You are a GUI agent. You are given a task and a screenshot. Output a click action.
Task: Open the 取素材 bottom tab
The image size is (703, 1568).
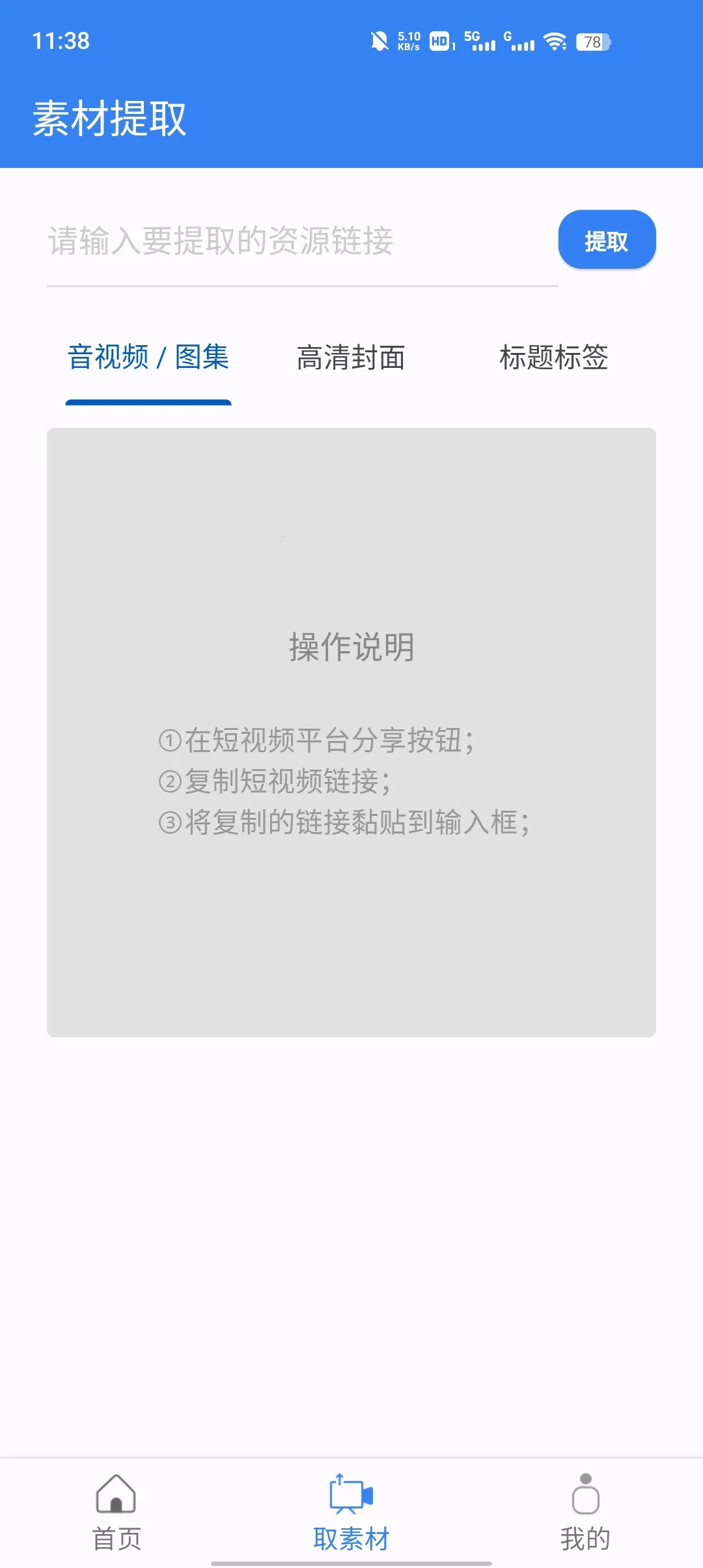point(351,1512)
